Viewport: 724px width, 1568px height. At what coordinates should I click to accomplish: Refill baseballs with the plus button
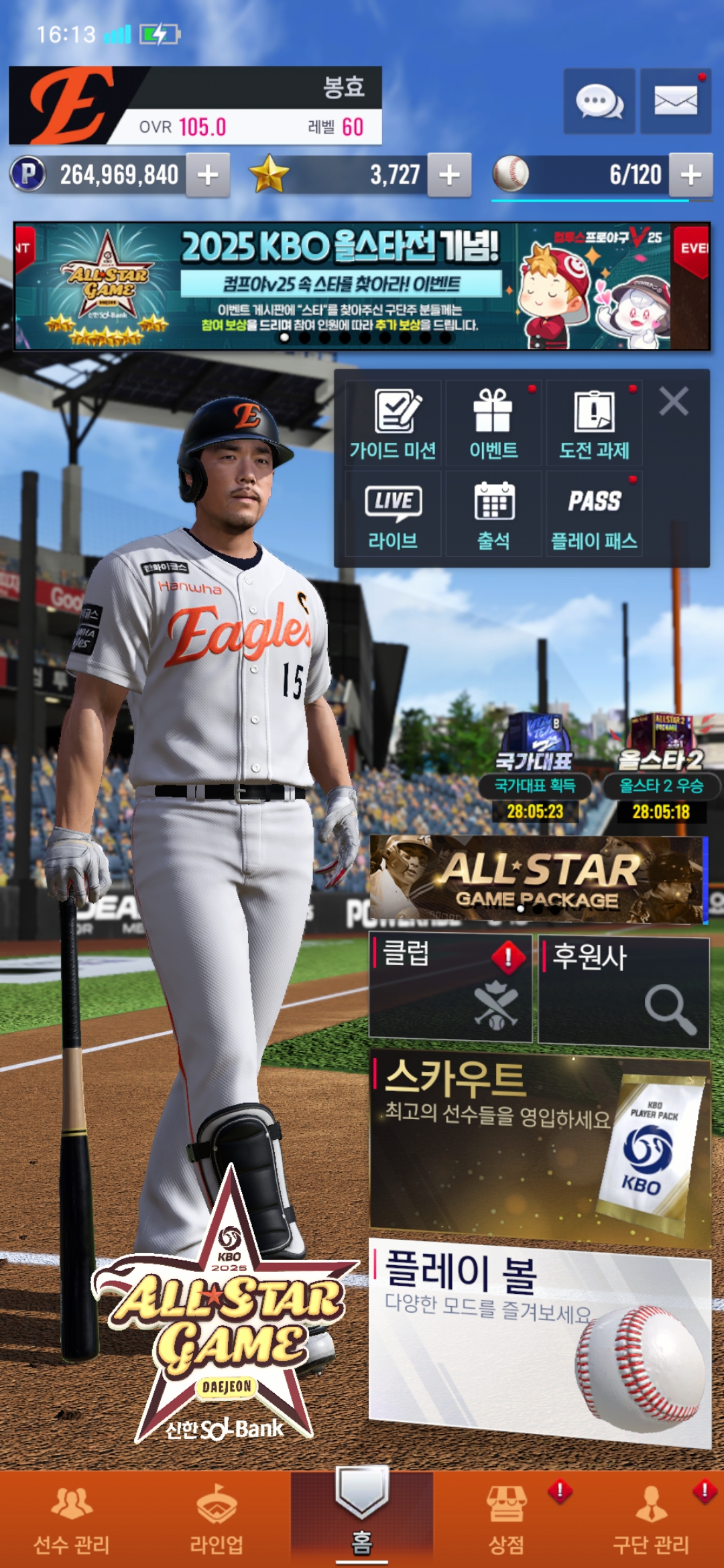coord(690,176)
